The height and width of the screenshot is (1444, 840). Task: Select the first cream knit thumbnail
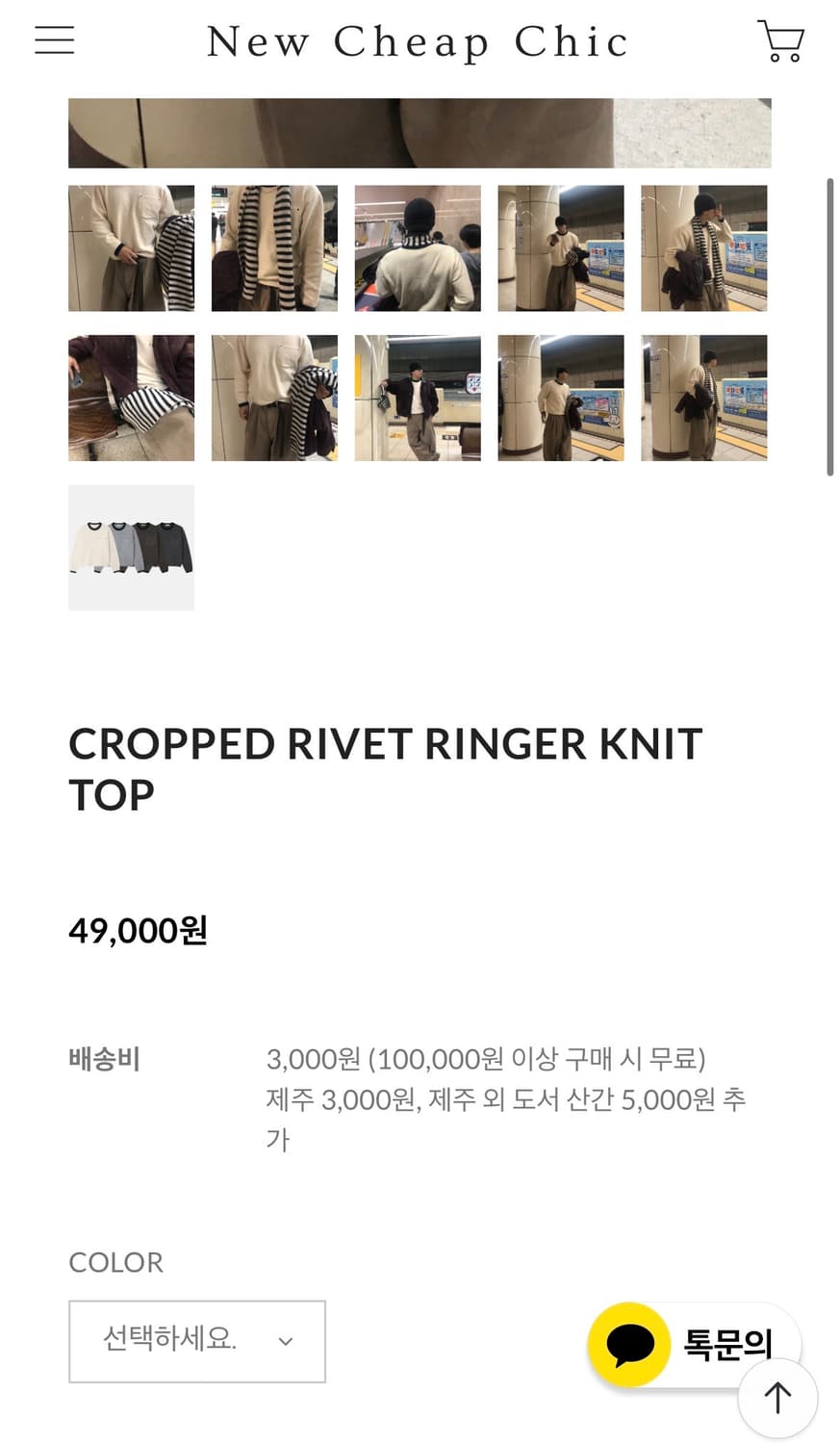click(131, 247)
